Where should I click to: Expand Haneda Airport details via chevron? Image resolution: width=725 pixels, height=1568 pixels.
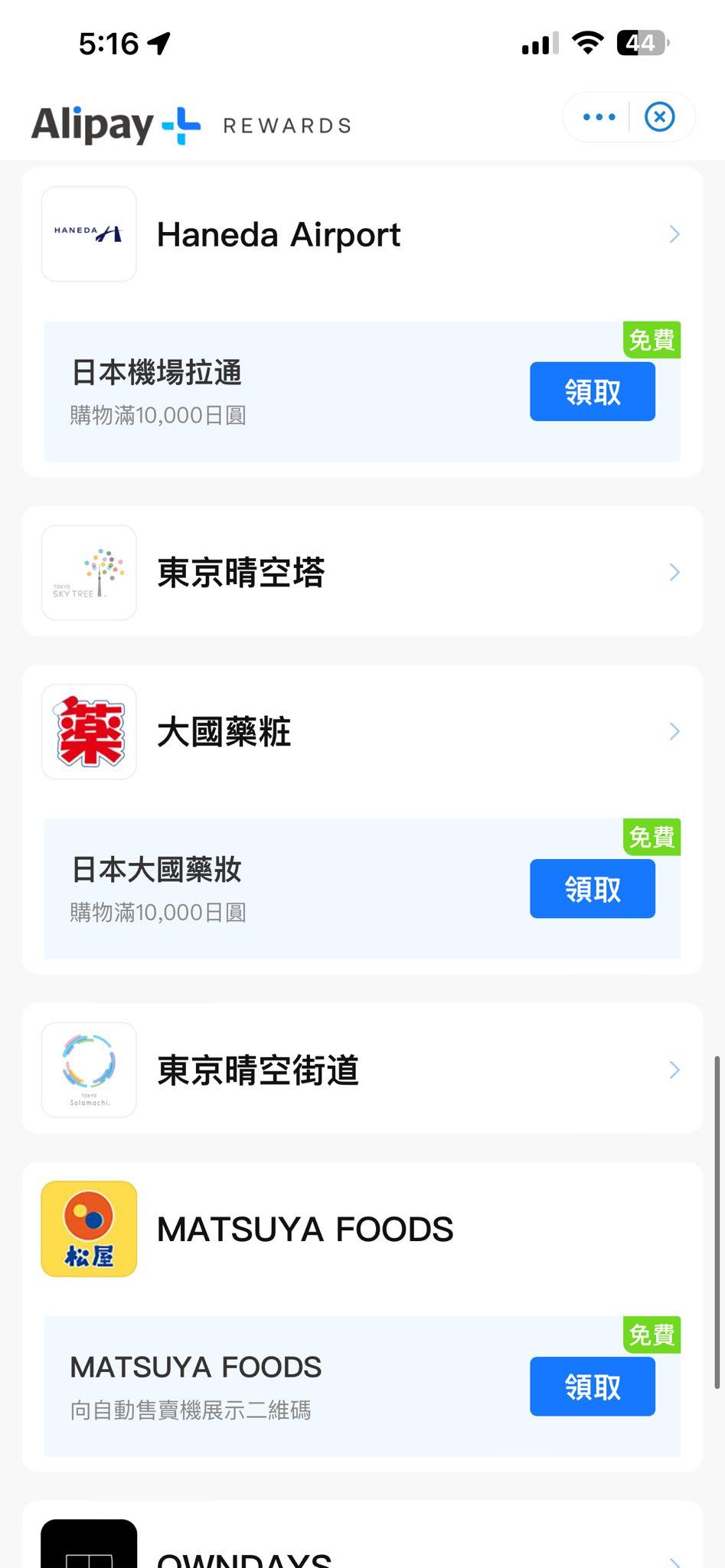pos(673,234)
